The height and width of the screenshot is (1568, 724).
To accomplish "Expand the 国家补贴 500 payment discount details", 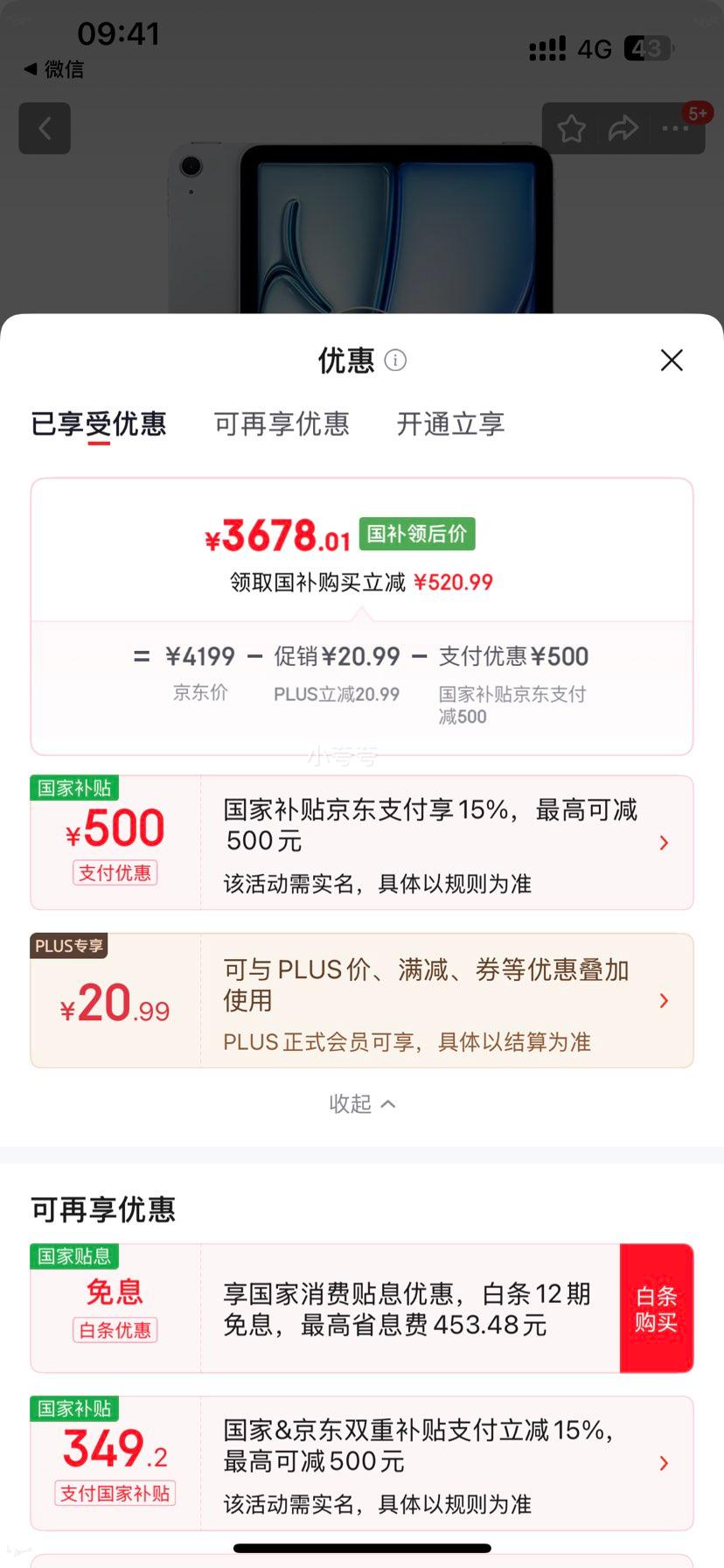I will tap(664, 842).
